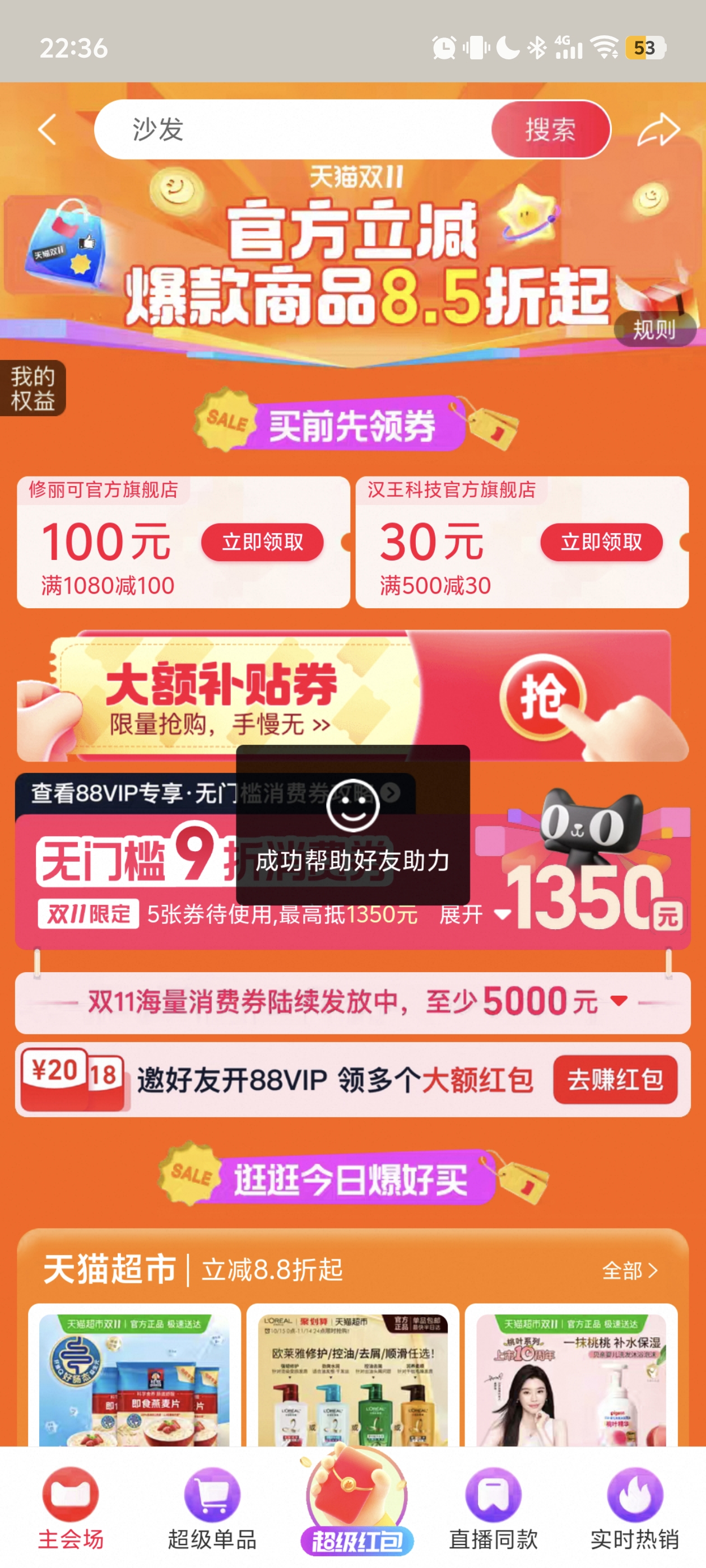Viewport: 706px width, 1568px height.
Task: Share this page with the arrow icon
Action: [658, 129]
